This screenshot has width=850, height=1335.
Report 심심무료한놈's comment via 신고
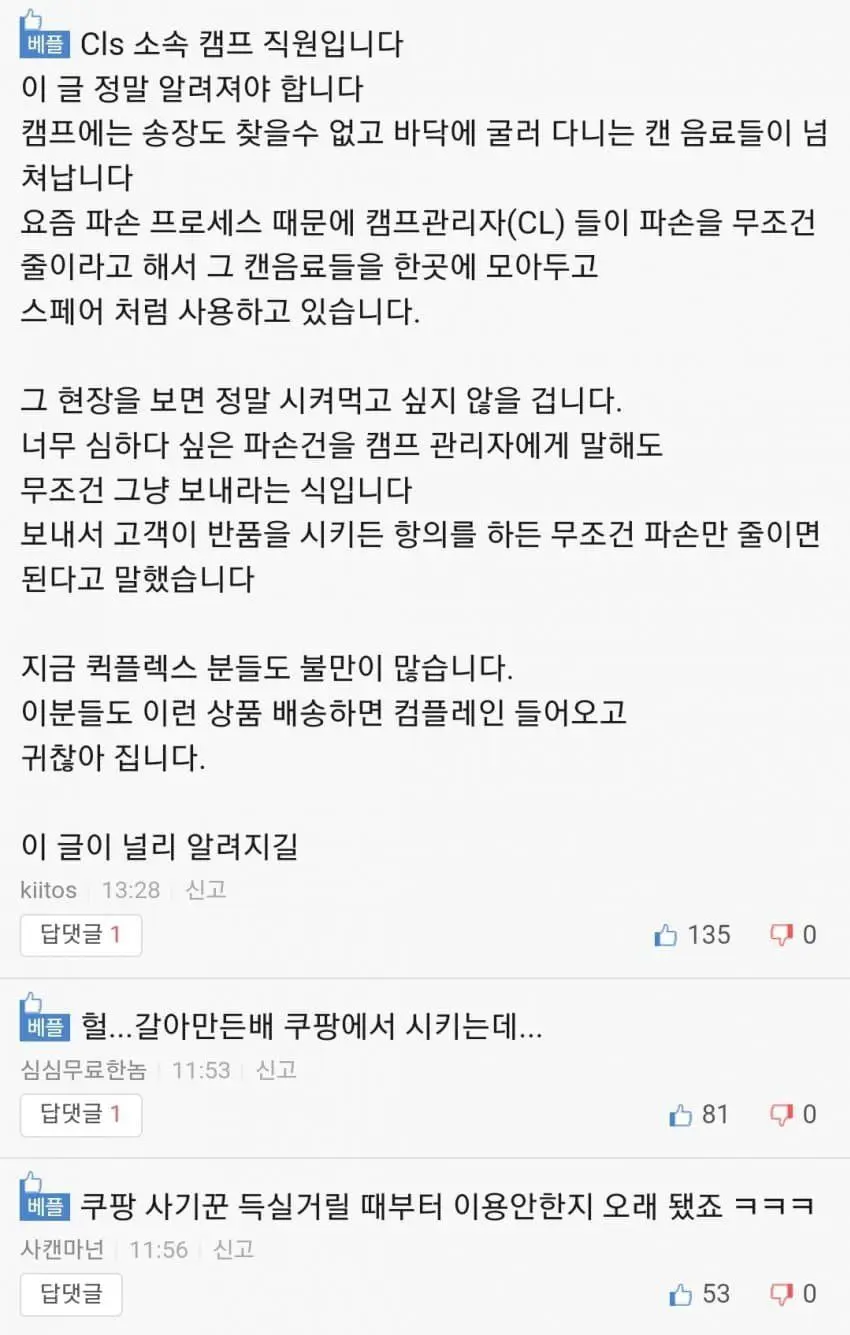[276, 1070]
